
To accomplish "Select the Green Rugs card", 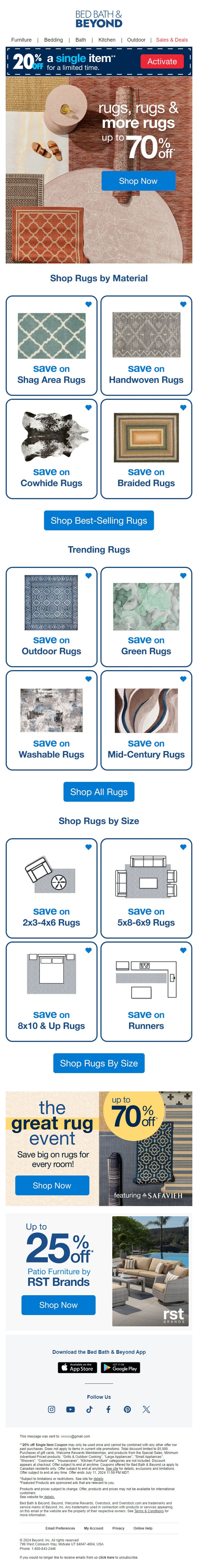I will pyautogui.click(x=146, y=616).
